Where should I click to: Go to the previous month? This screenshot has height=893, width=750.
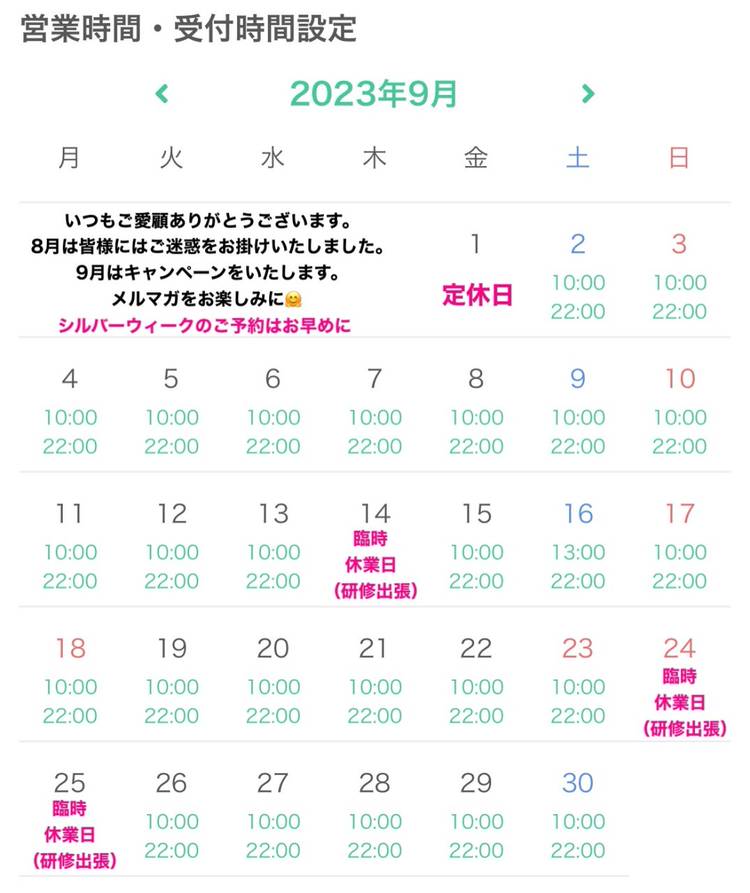(x=162, y=94)
